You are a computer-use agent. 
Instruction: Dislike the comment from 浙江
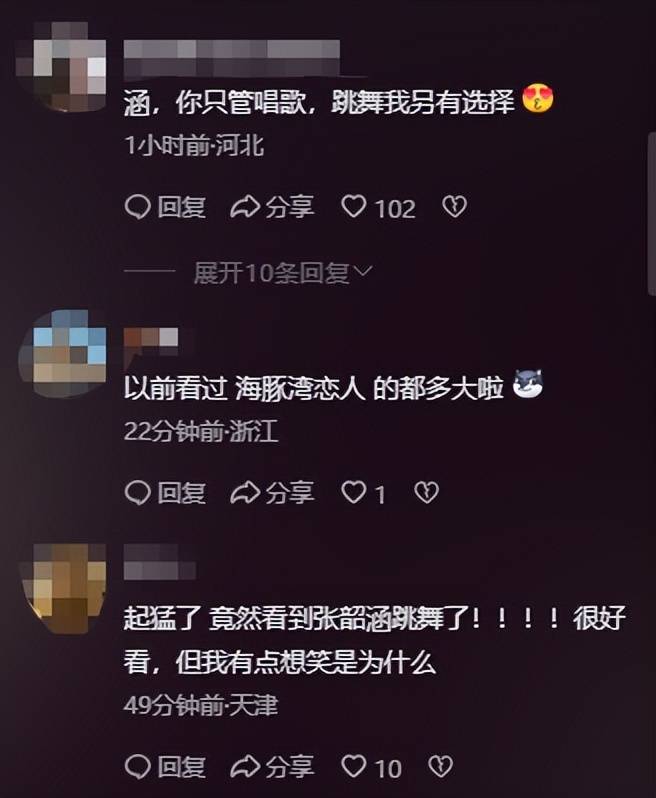click(x=427, y=492)
